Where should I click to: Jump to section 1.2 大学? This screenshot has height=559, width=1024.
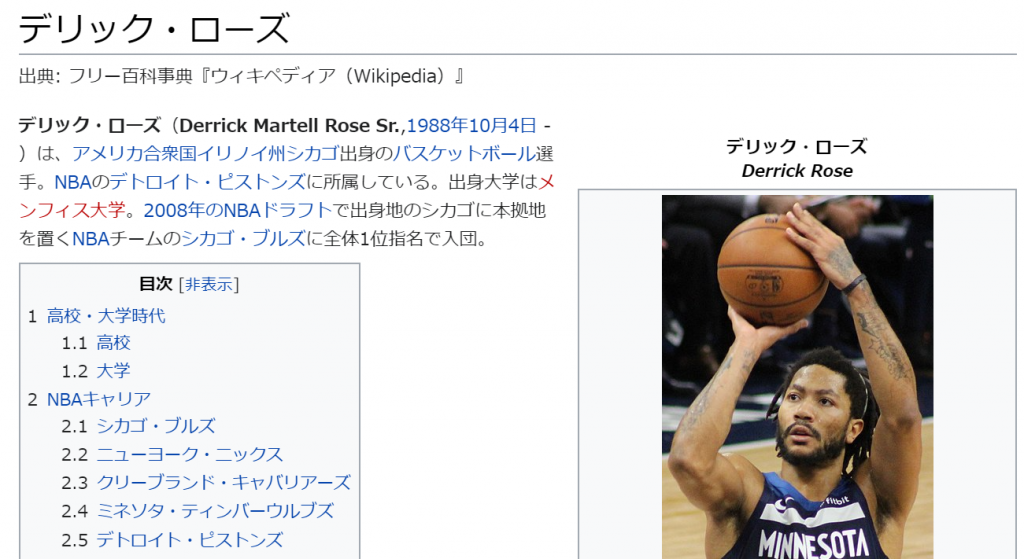[x=113, y=371]
